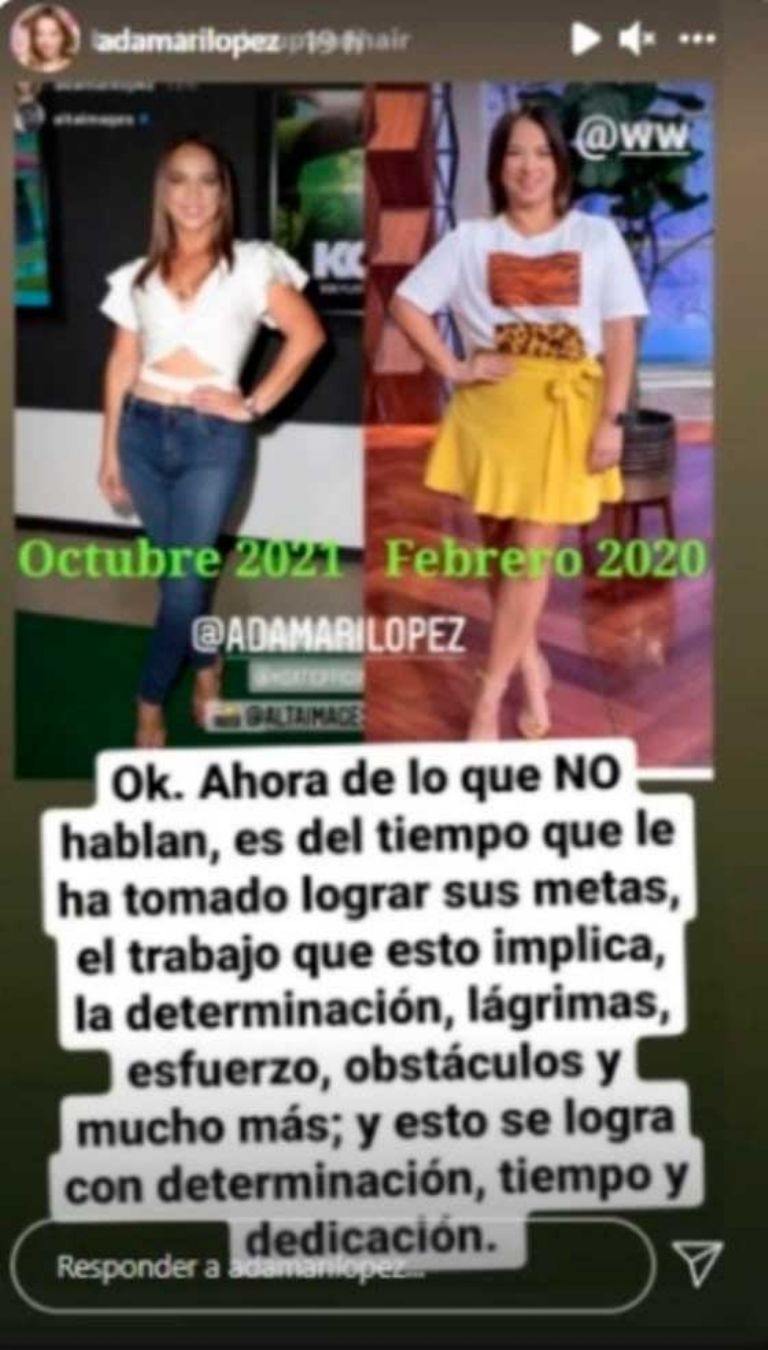This screenshot has width=768, height=1350.
Task: Open adamarilopez profile avatar
Action: pos(44,39)
